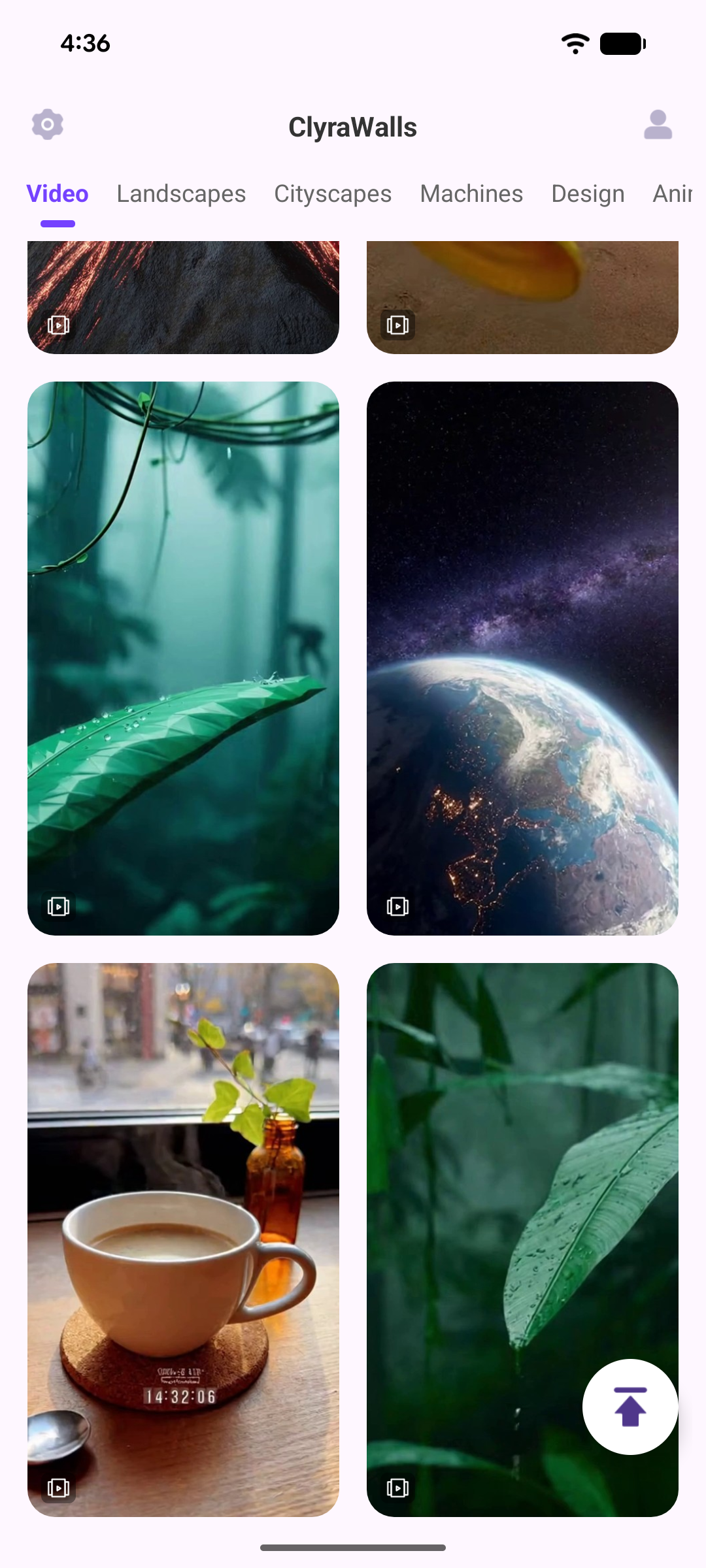Switch to the Cityscapes tab
This screenshot has height=1568, width=706.
point(332,193)
